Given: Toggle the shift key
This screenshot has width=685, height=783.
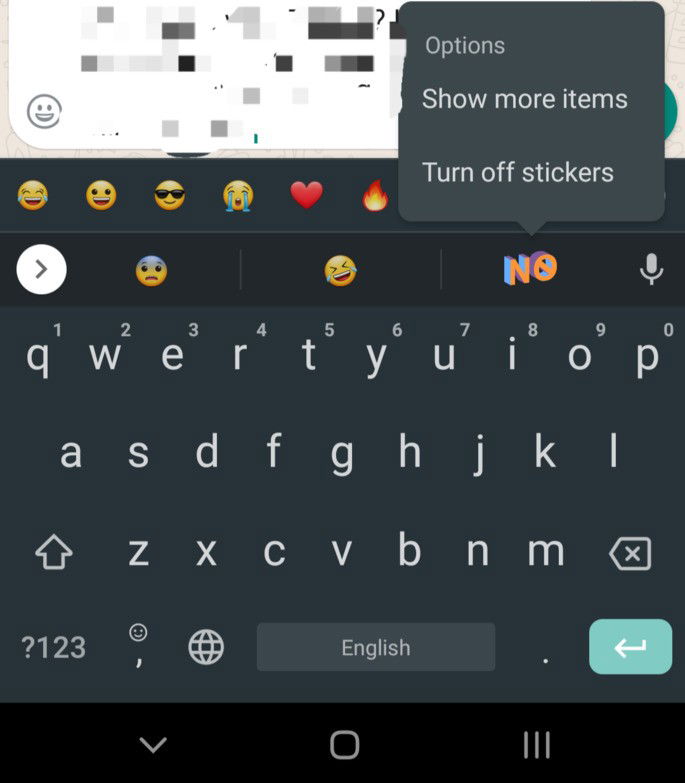Looking at the screenshot, I should [54, 552].
